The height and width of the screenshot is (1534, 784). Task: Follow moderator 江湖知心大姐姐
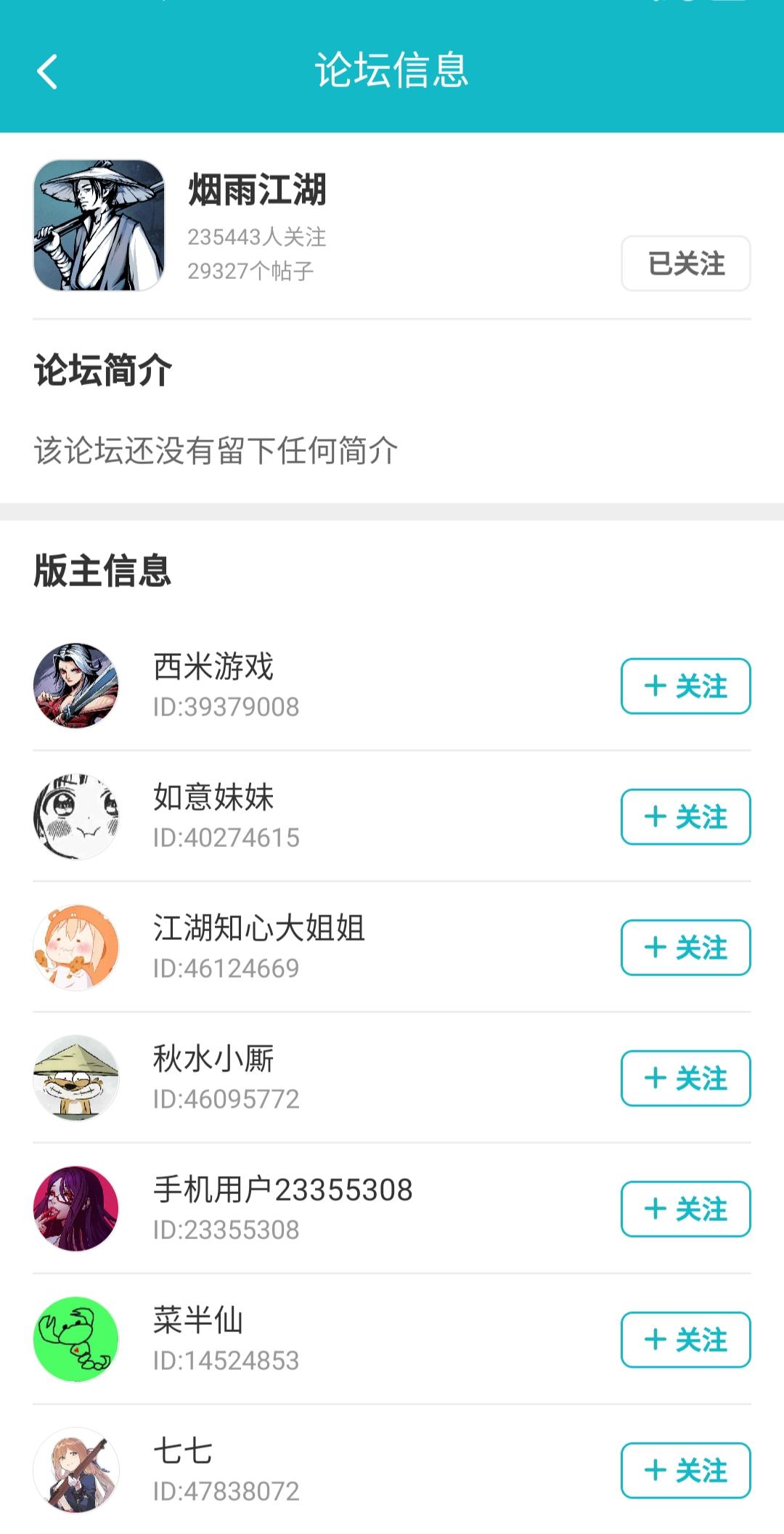685,948
